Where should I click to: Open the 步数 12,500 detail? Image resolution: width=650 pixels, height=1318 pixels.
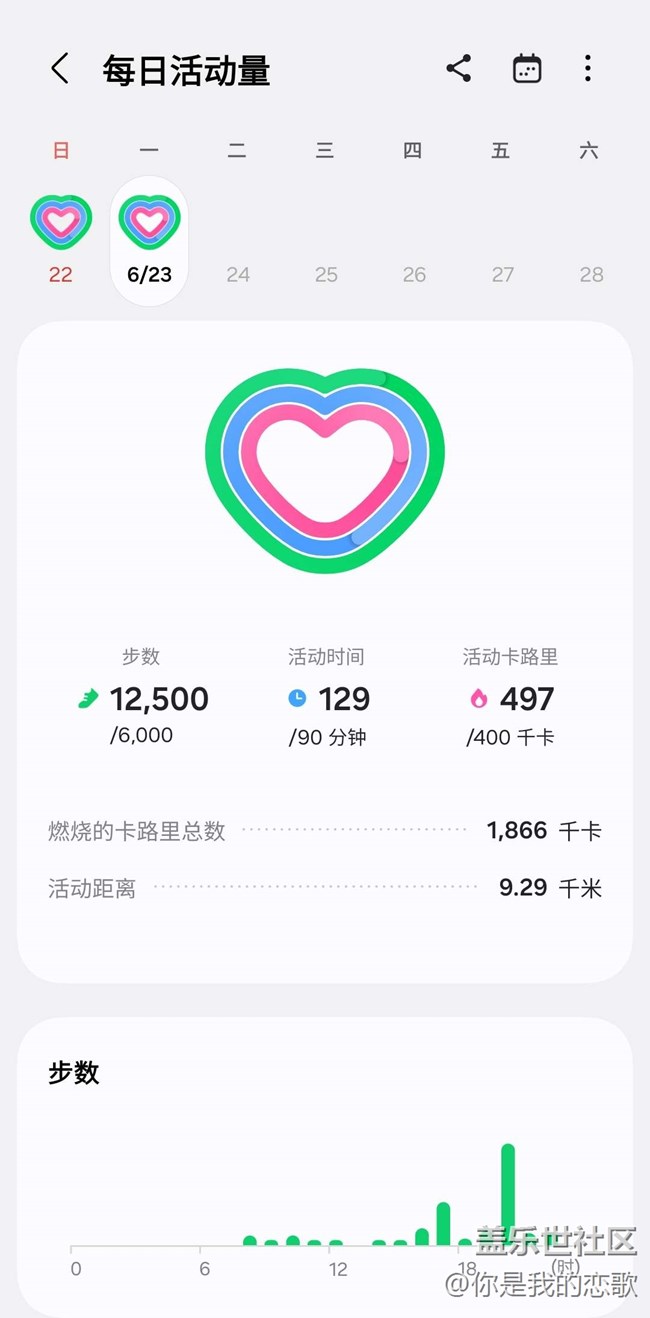point(142,697)
